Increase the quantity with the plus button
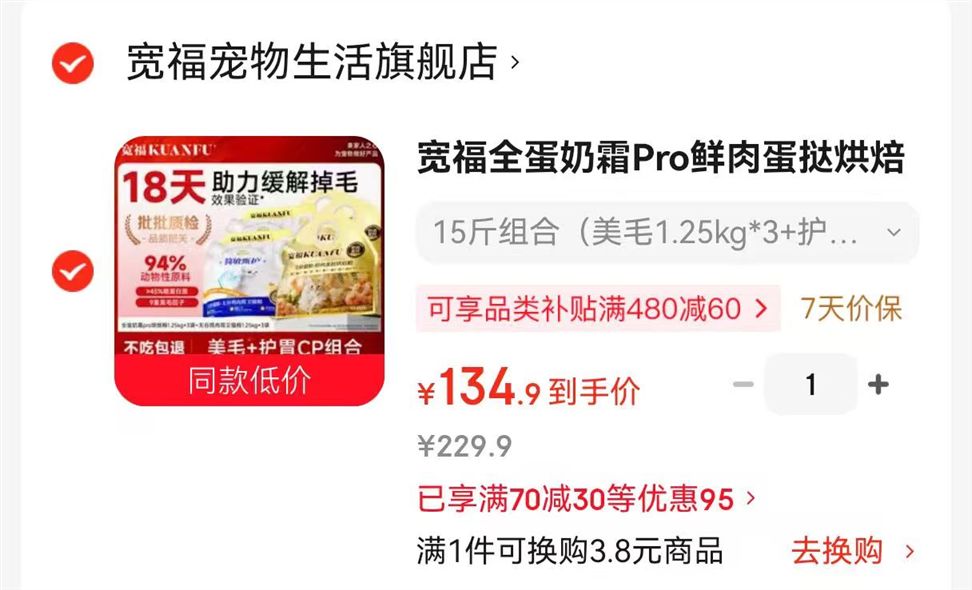The image size is (972, 590). click(878, 384)
